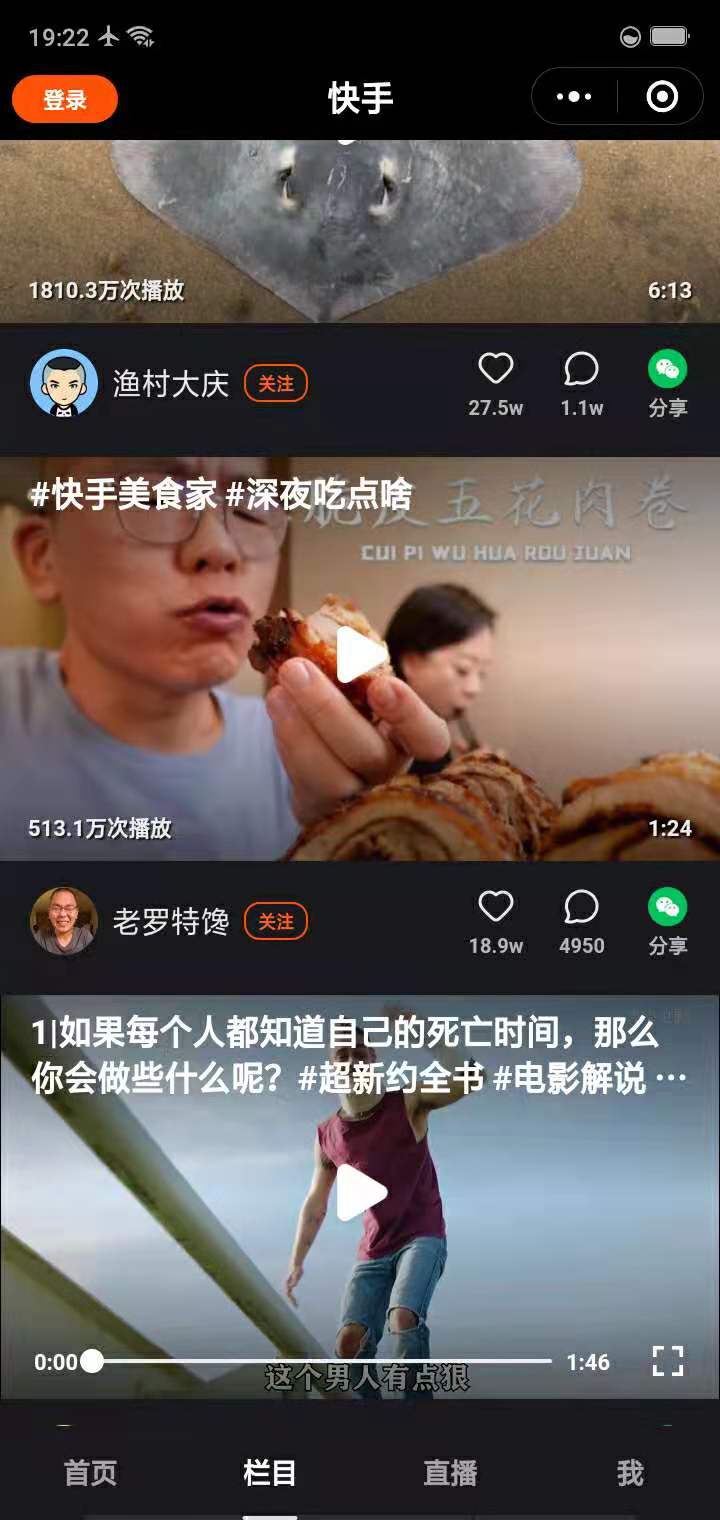Follow 老罗特馋 with the 关注 button
The image size is (720, 1520).
click(276, 921)
